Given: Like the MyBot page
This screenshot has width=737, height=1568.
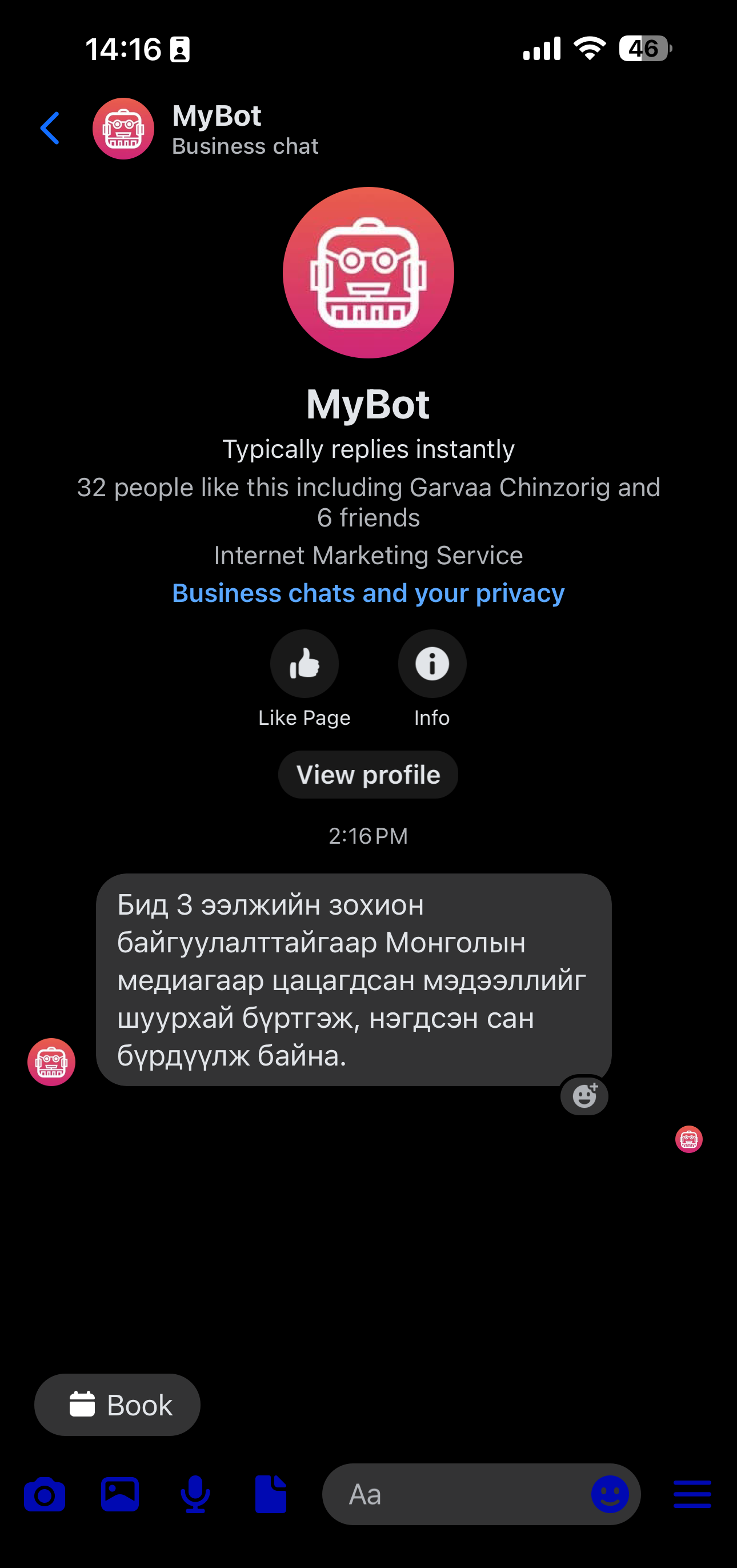Looking at the screenshot, I should point(305,664).
